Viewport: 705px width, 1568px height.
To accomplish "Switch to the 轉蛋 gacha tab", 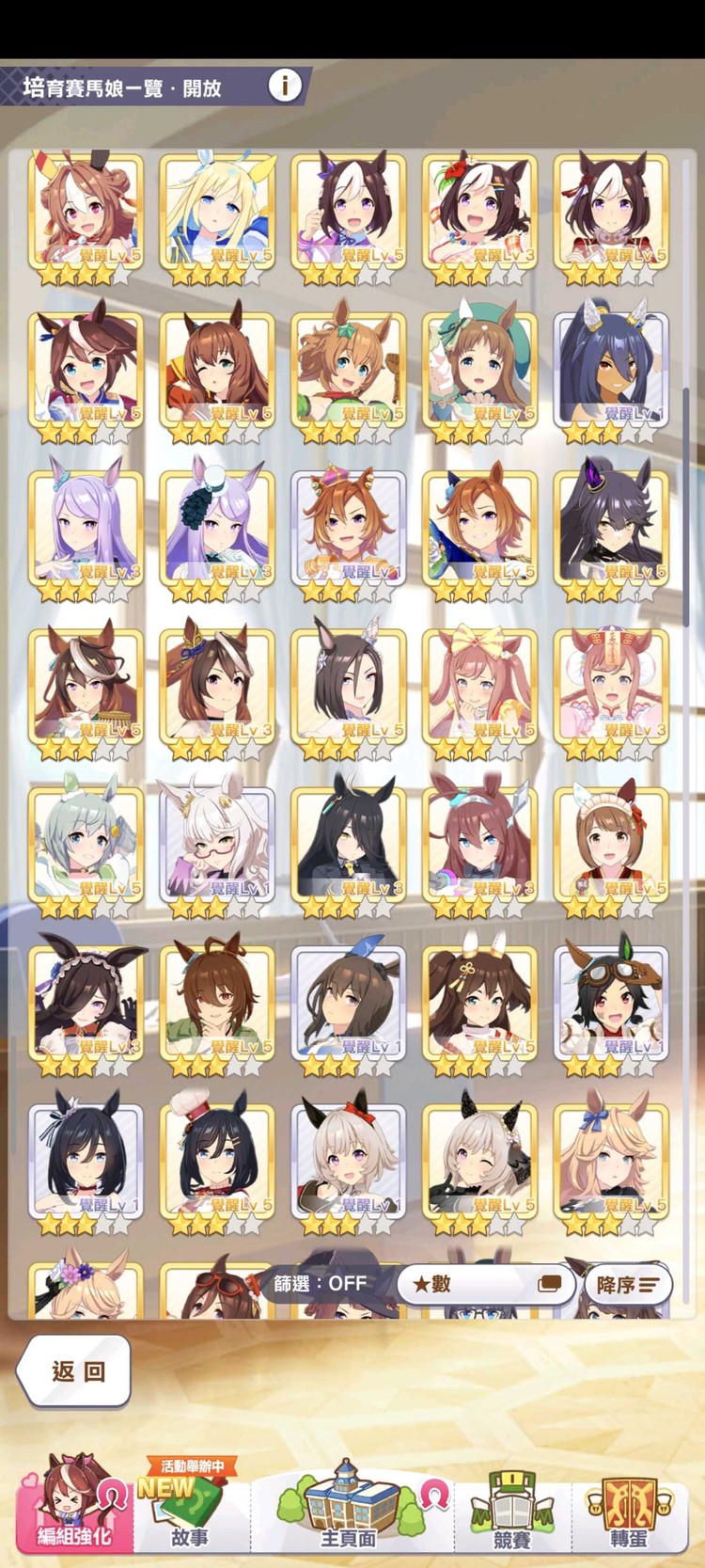I will (629, 1509).
